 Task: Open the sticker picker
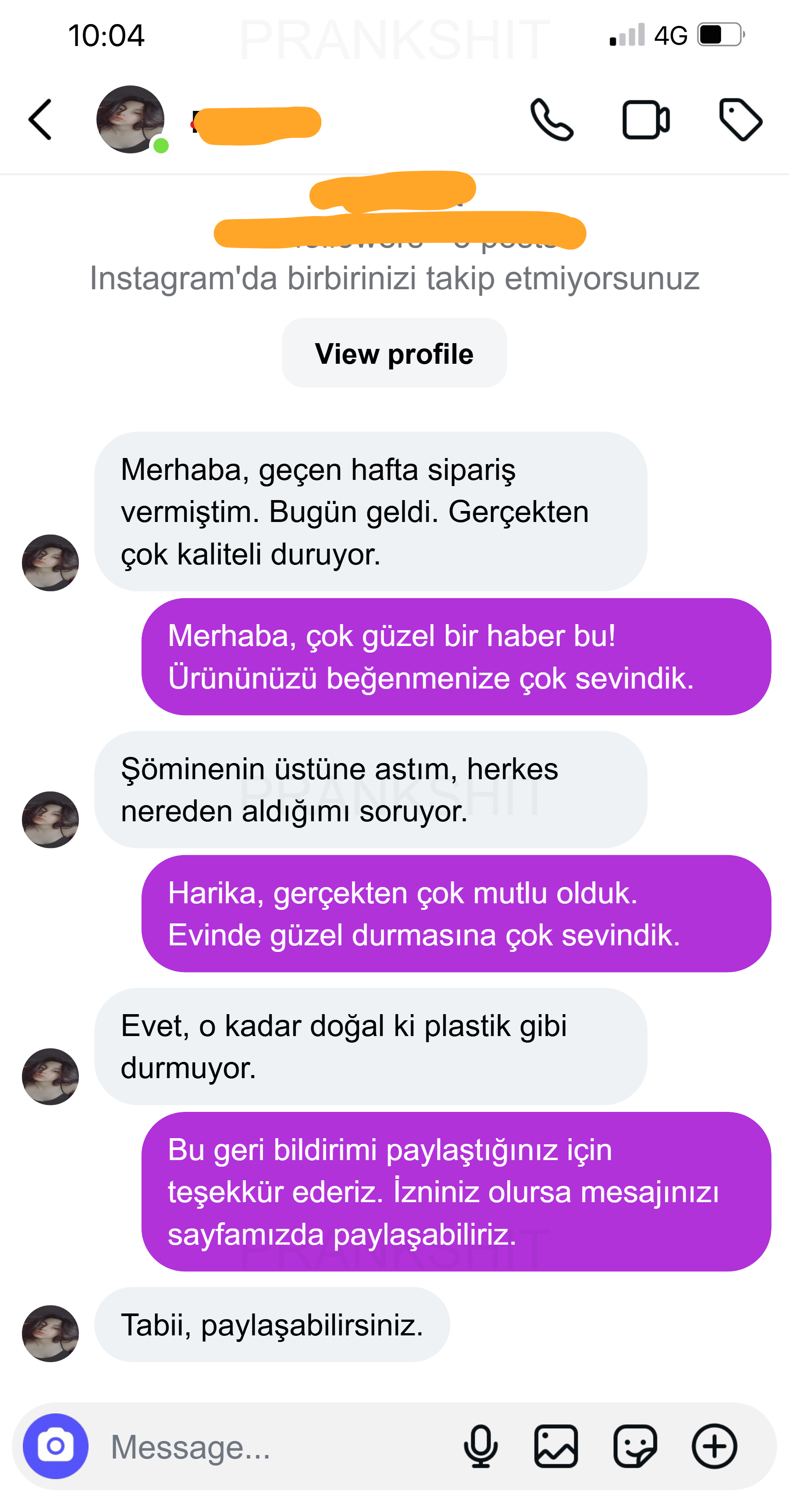coord(635,1446)
